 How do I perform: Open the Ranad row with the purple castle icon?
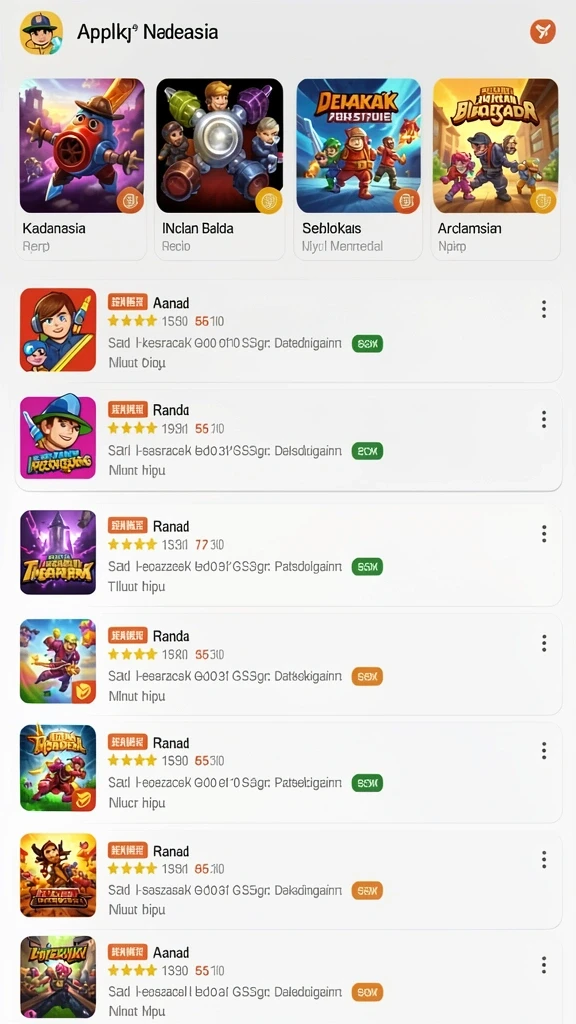(288, 554)
